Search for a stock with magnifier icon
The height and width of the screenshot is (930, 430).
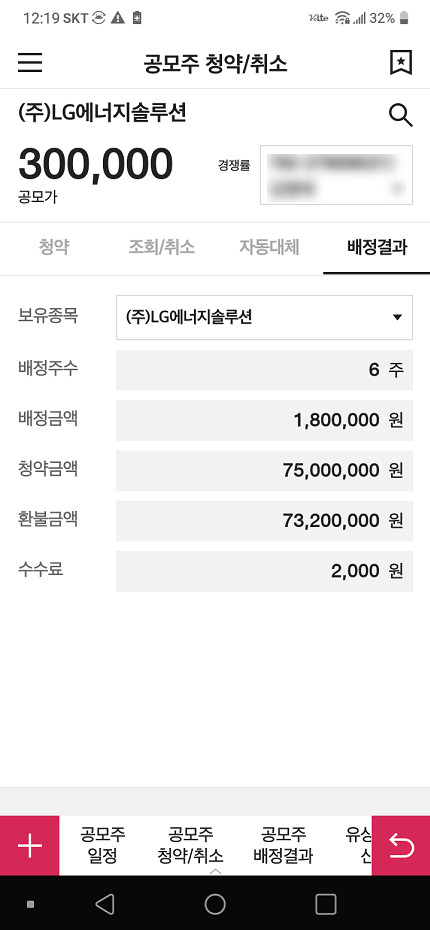(401, 115)
